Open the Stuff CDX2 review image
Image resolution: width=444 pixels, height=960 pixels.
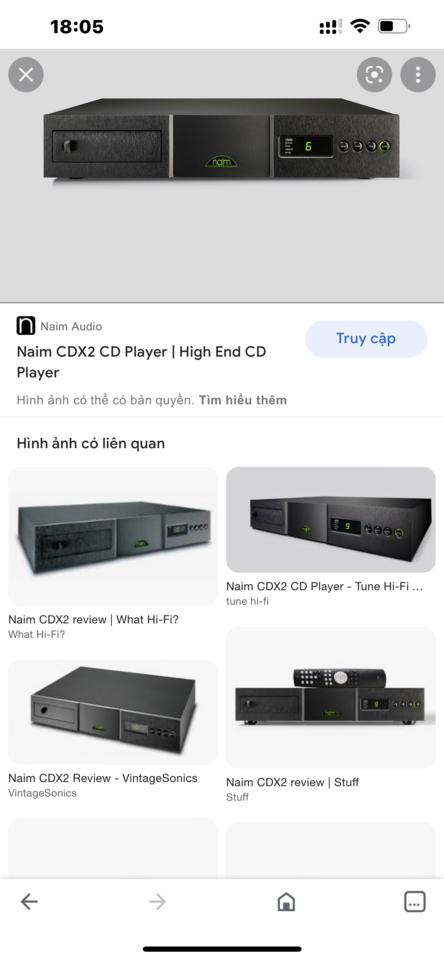pyautogui.click(x=331, y=697)
